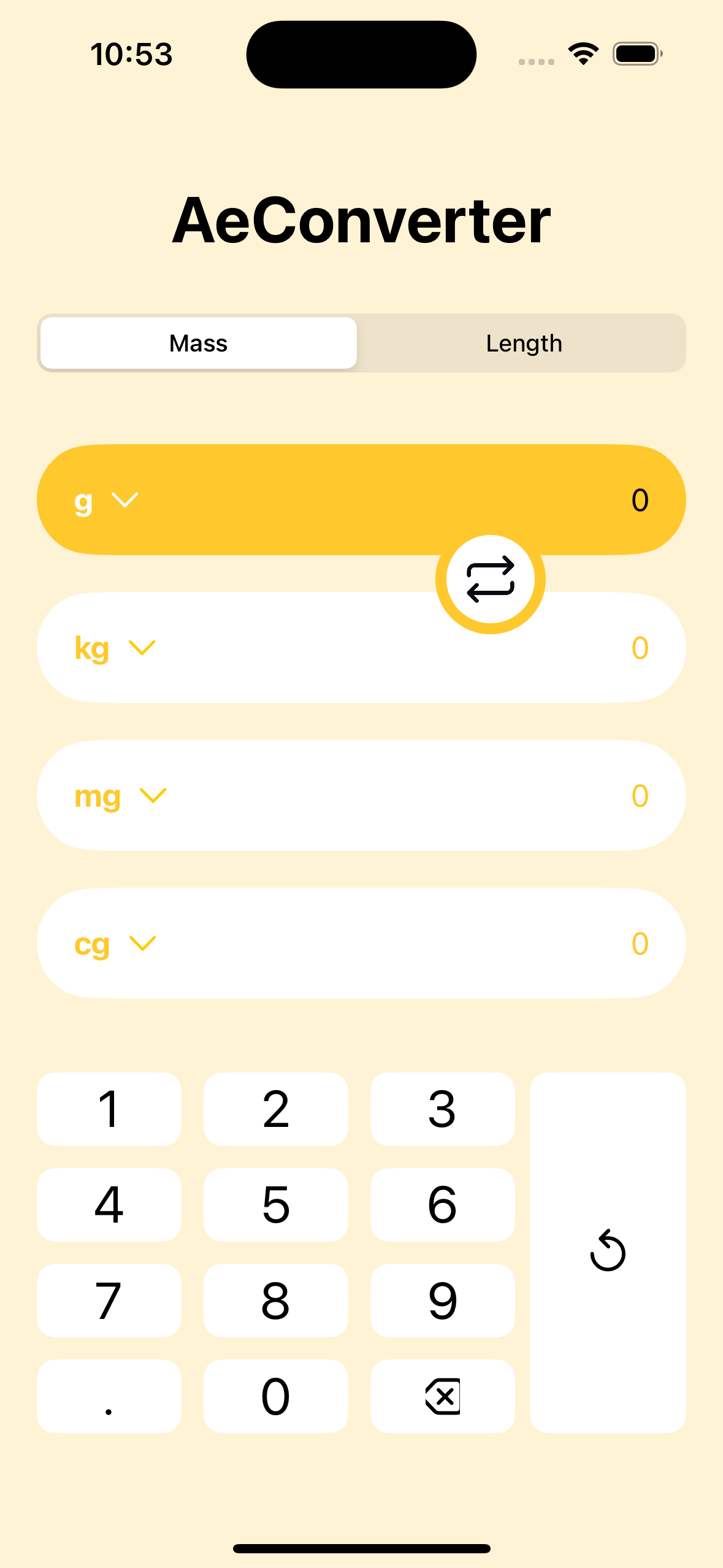Tap digit 7 on the keypad

[x=109, y=1301]
